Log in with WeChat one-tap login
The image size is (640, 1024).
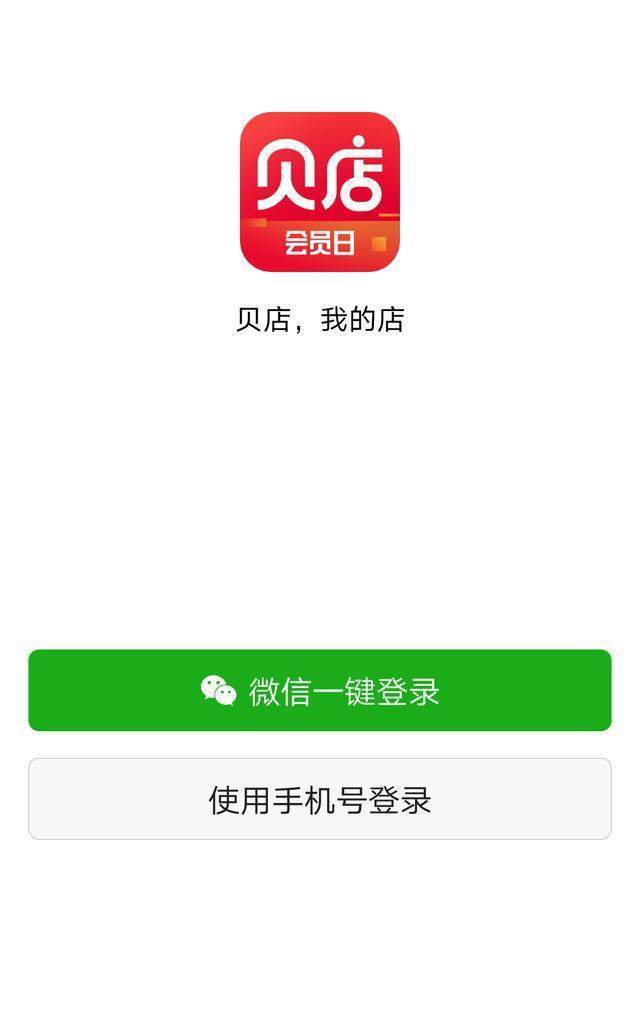320,690
